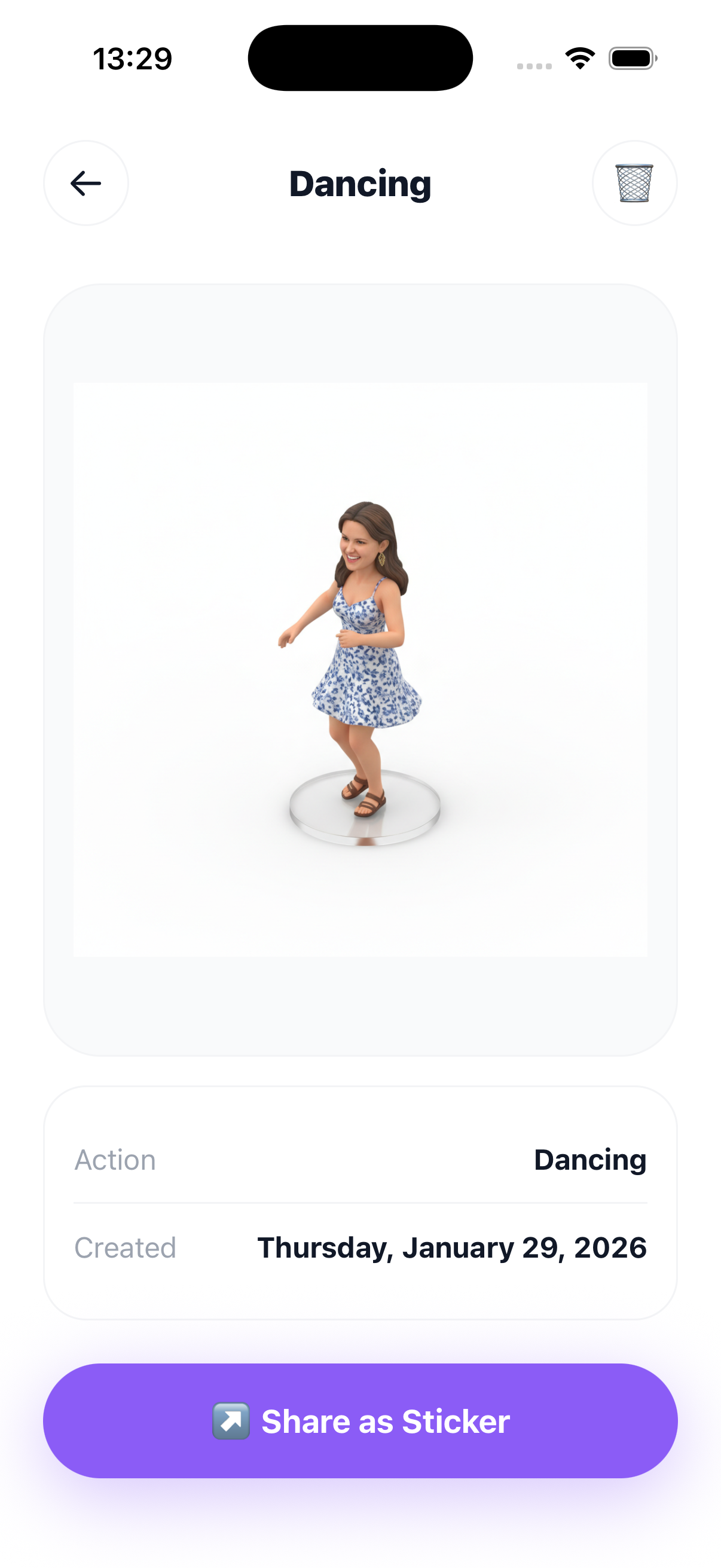Go back using the arrow button
The image size is (721, 1568).
coord(85,183)
